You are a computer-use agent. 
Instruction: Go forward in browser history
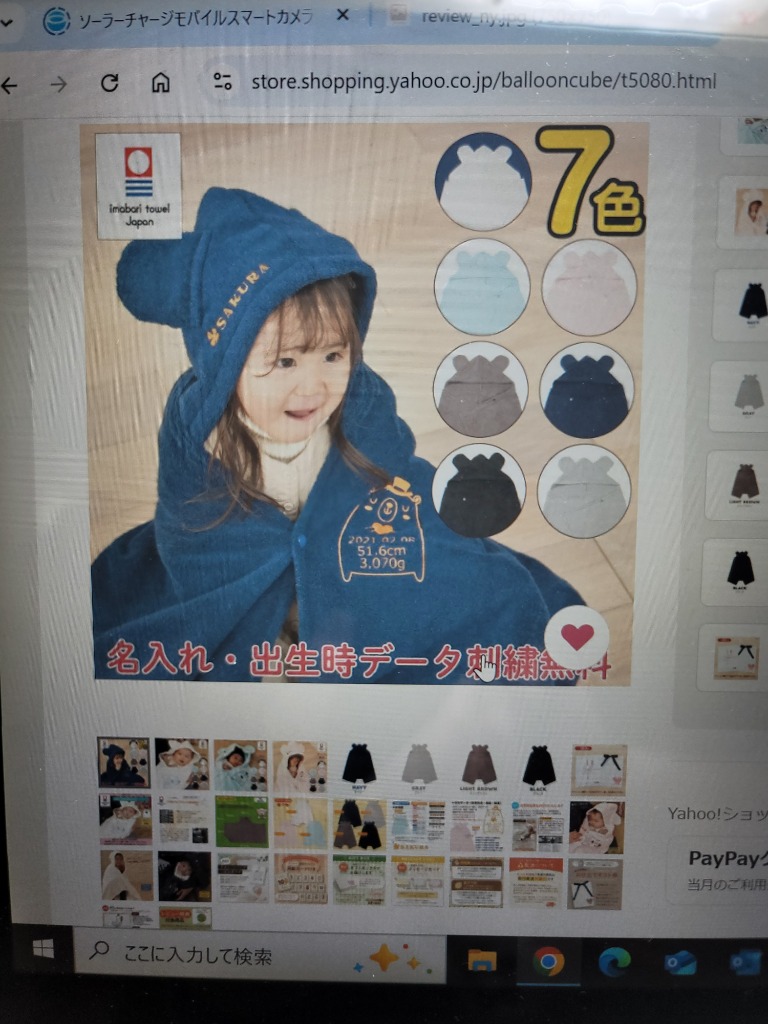[x=59, y=85]
